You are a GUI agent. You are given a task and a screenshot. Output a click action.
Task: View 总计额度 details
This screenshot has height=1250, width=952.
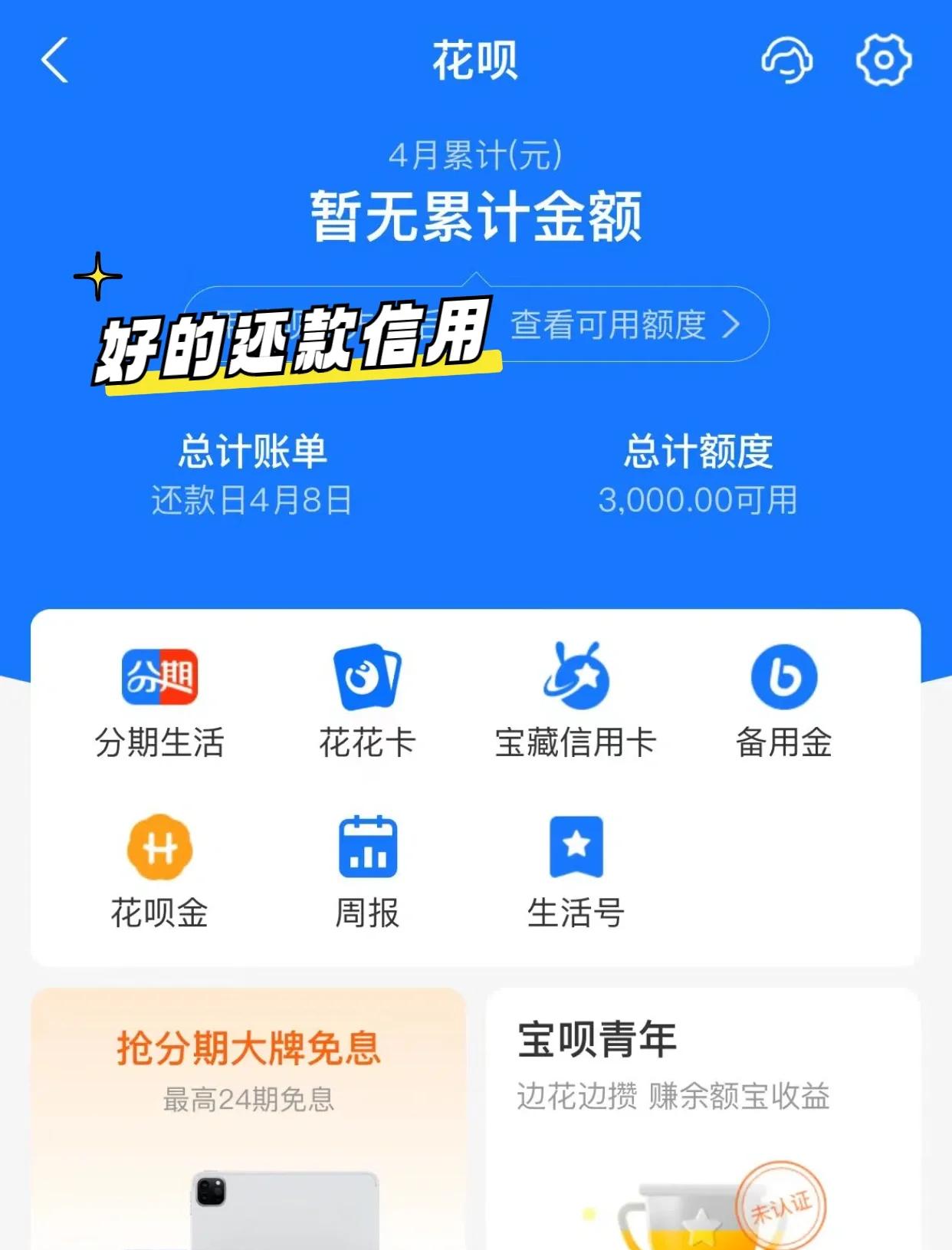point(698,472)
